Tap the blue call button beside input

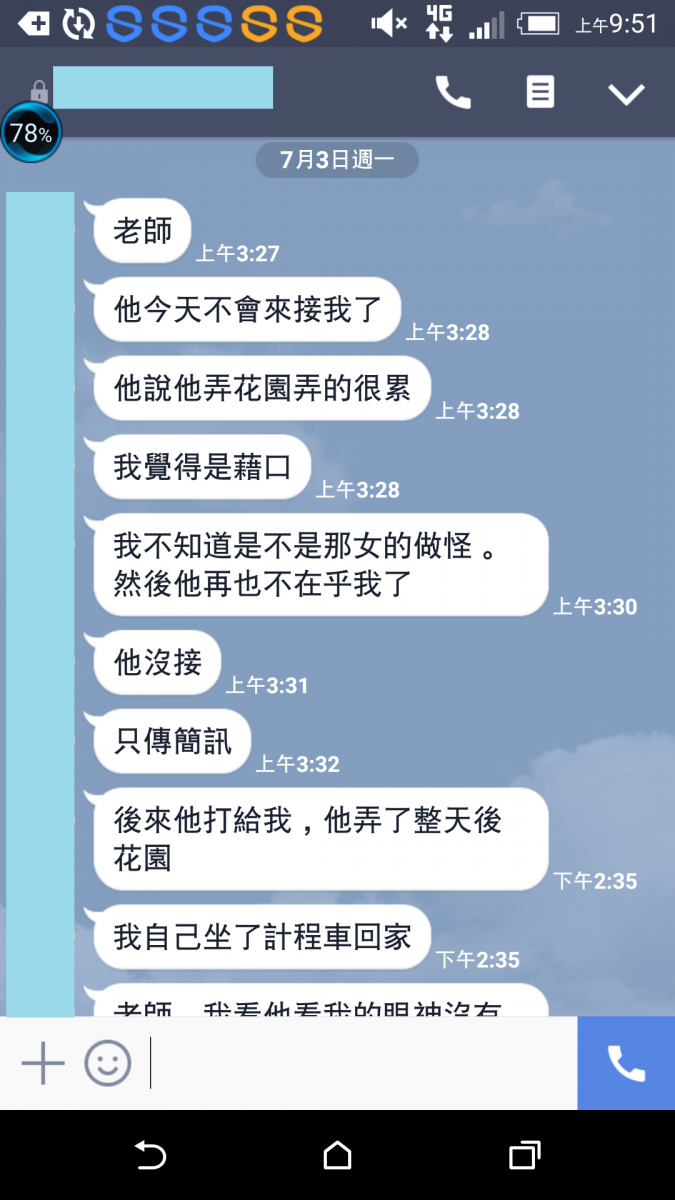(626, 1063)
